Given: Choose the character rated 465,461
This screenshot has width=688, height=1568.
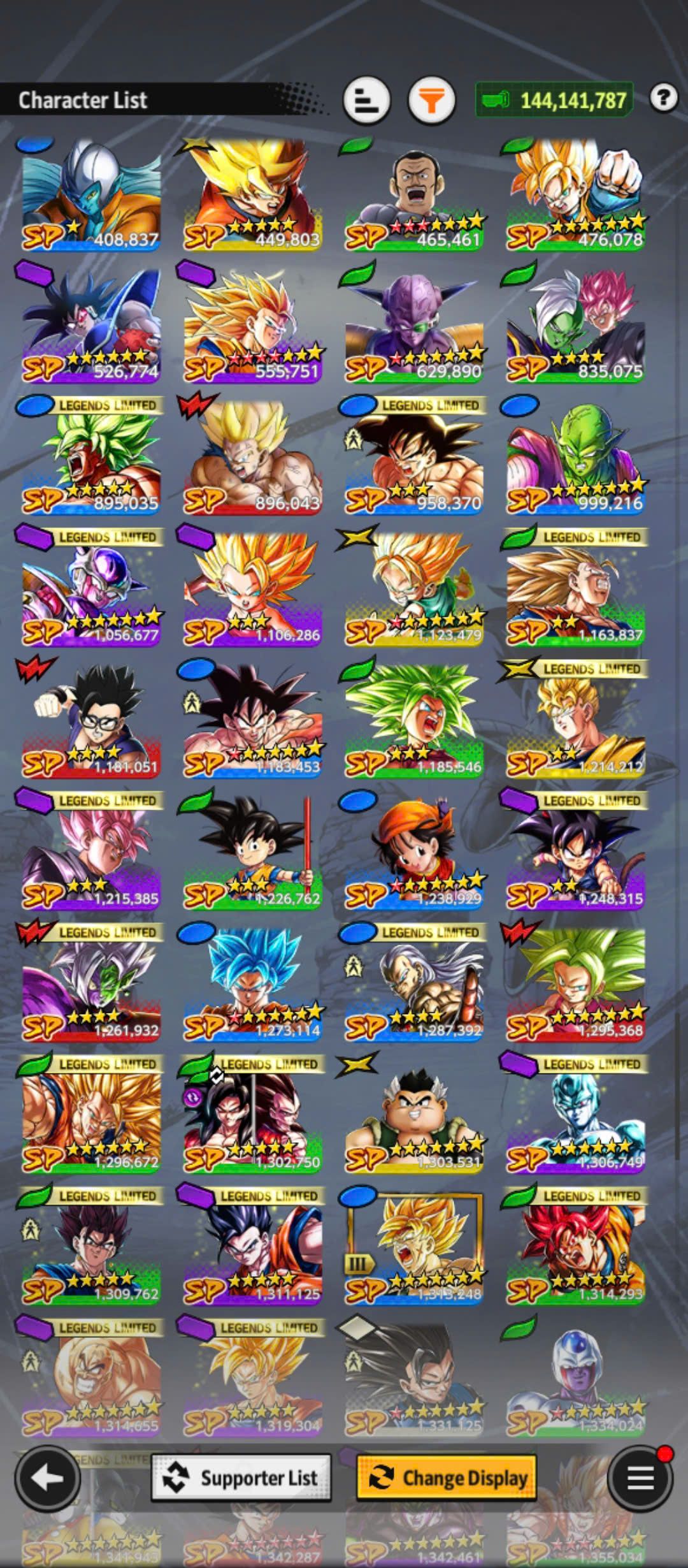Looking at the screenshot, I should pyautogui.click(x=414, y=194).
